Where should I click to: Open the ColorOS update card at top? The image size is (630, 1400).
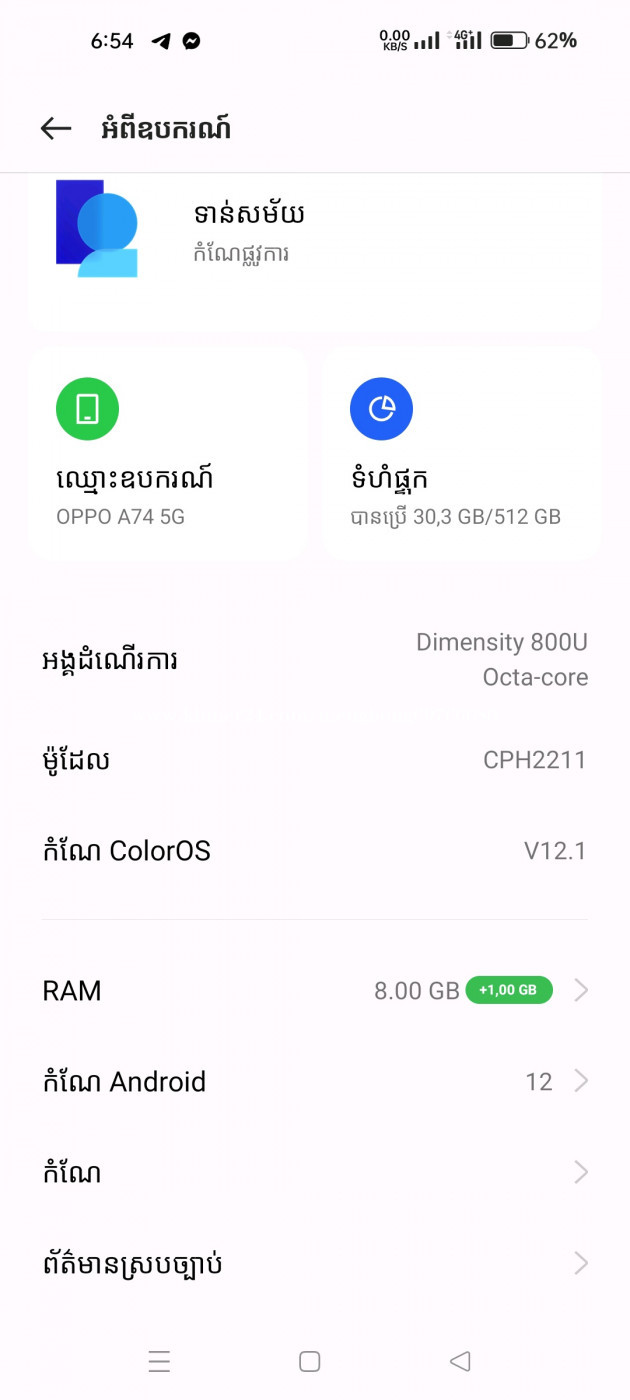click(314, 252)
